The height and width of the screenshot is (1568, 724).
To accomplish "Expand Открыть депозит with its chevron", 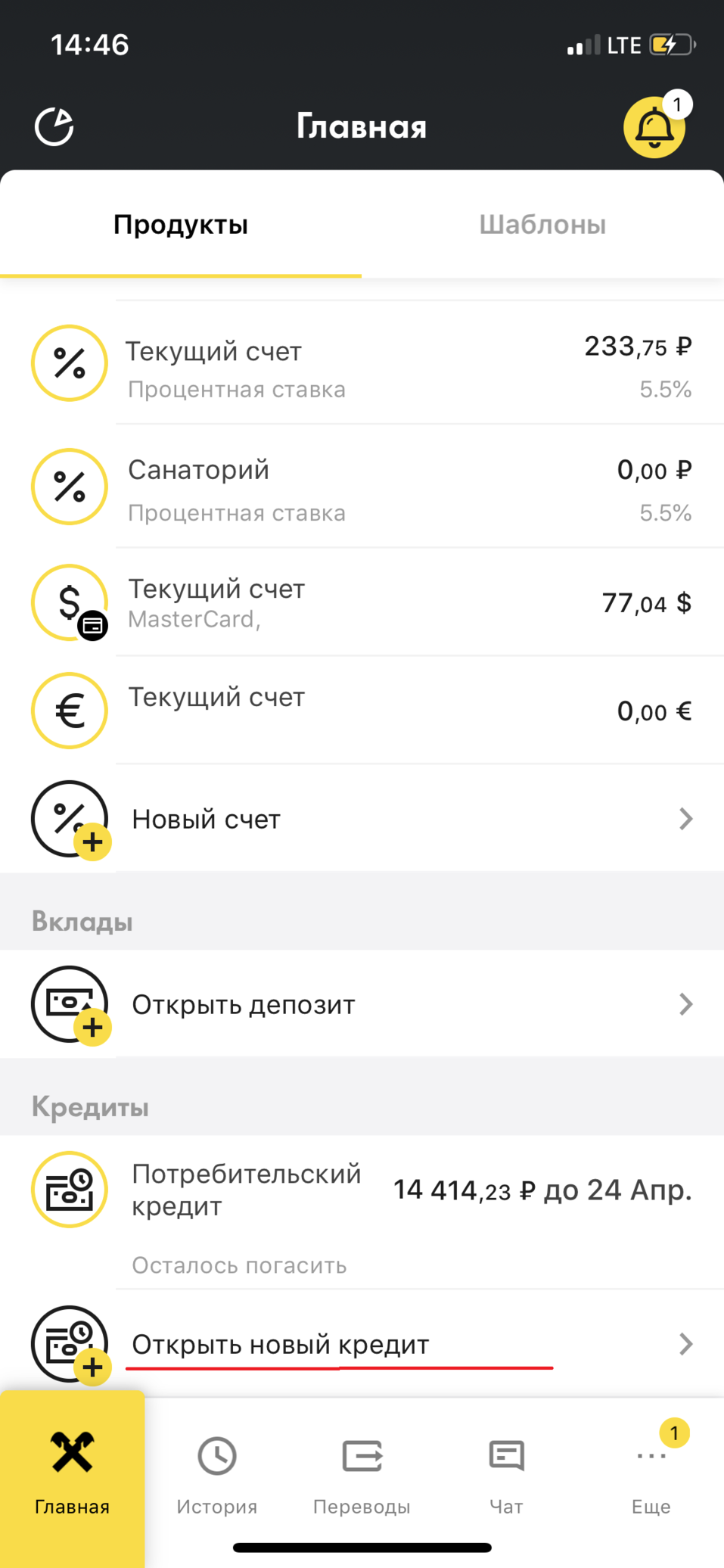I will click(685, 1004).
